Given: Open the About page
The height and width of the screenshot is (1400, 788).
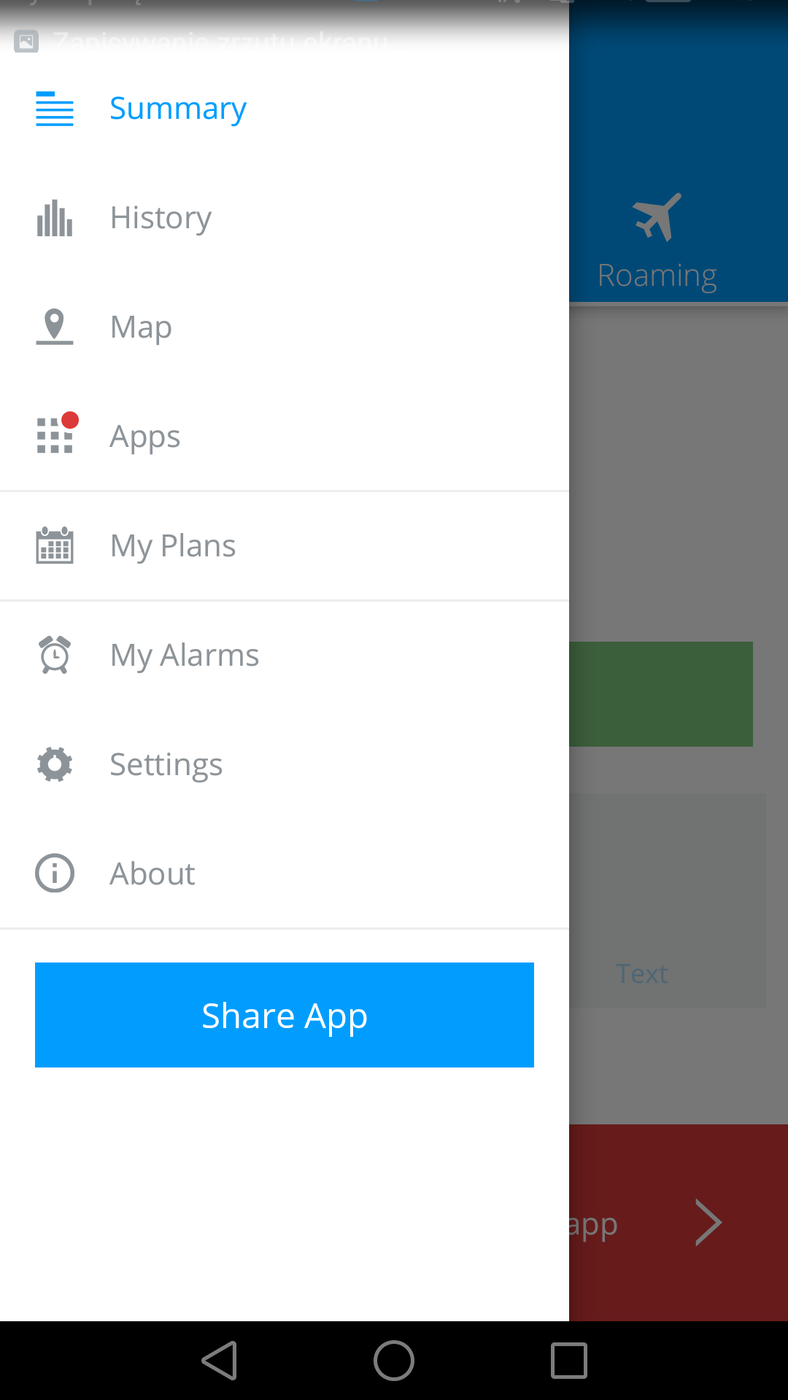Looking at the screenshot, I should pyautogui.click(x=152, y=874).
